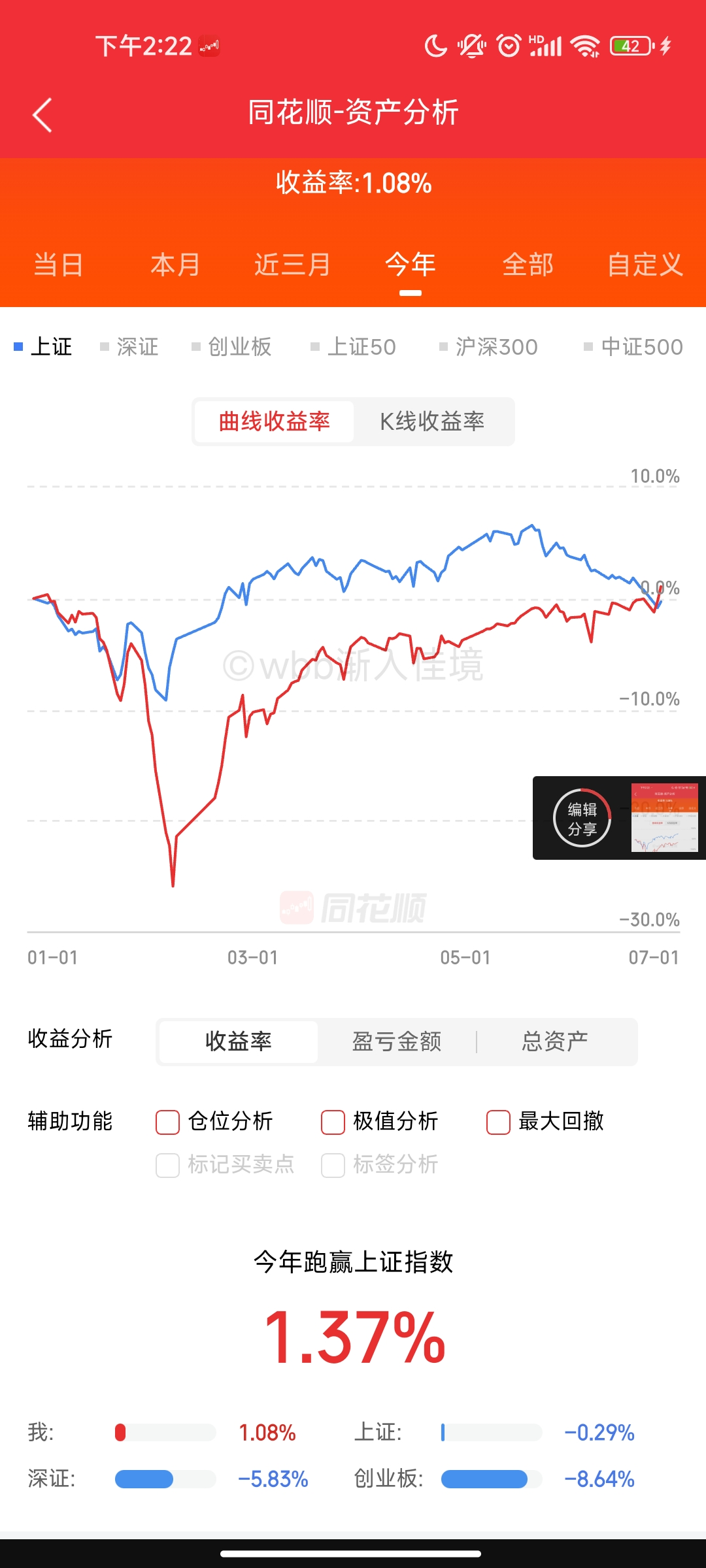Viewport: 706px width, 1568px height.
Task: Select the 近三月 period tab
Action: click(292, 265)
